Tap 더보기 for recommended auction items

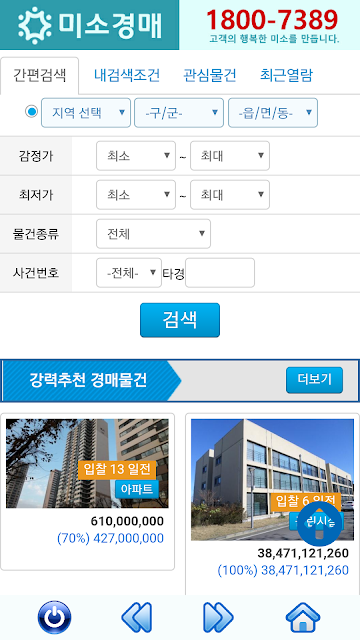(314, 380)
